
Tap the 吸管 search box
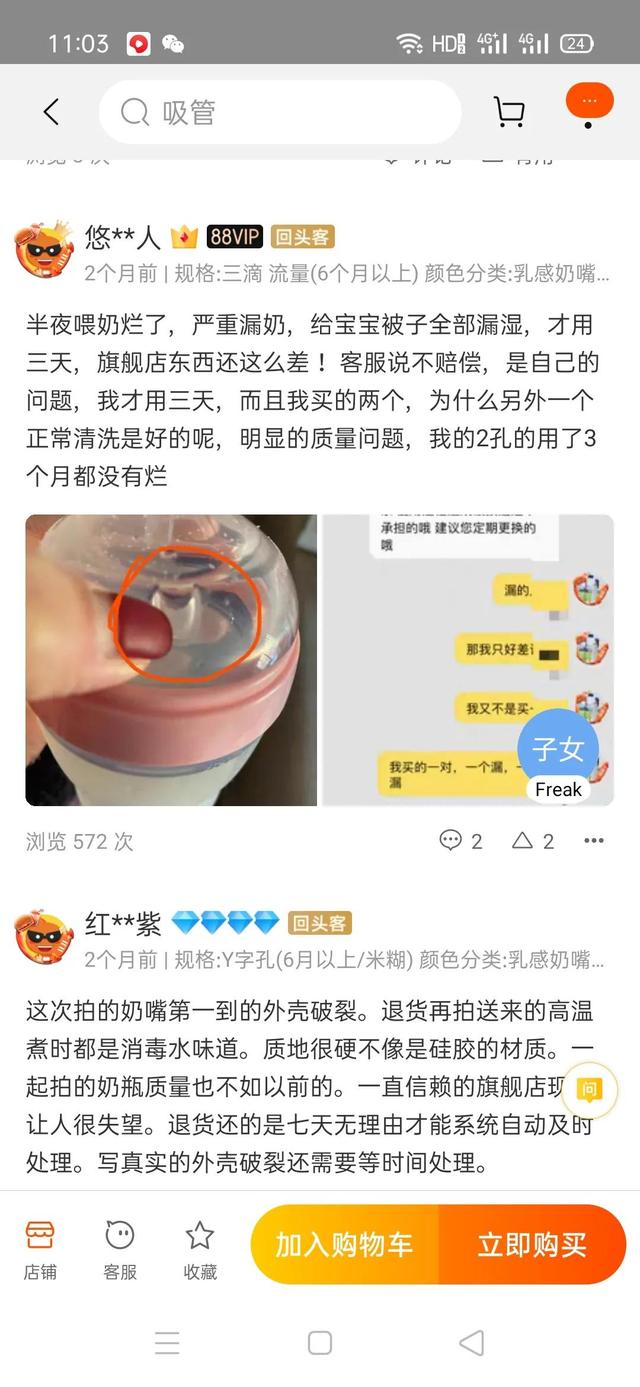pyautogui.click(x=280, y=112)
